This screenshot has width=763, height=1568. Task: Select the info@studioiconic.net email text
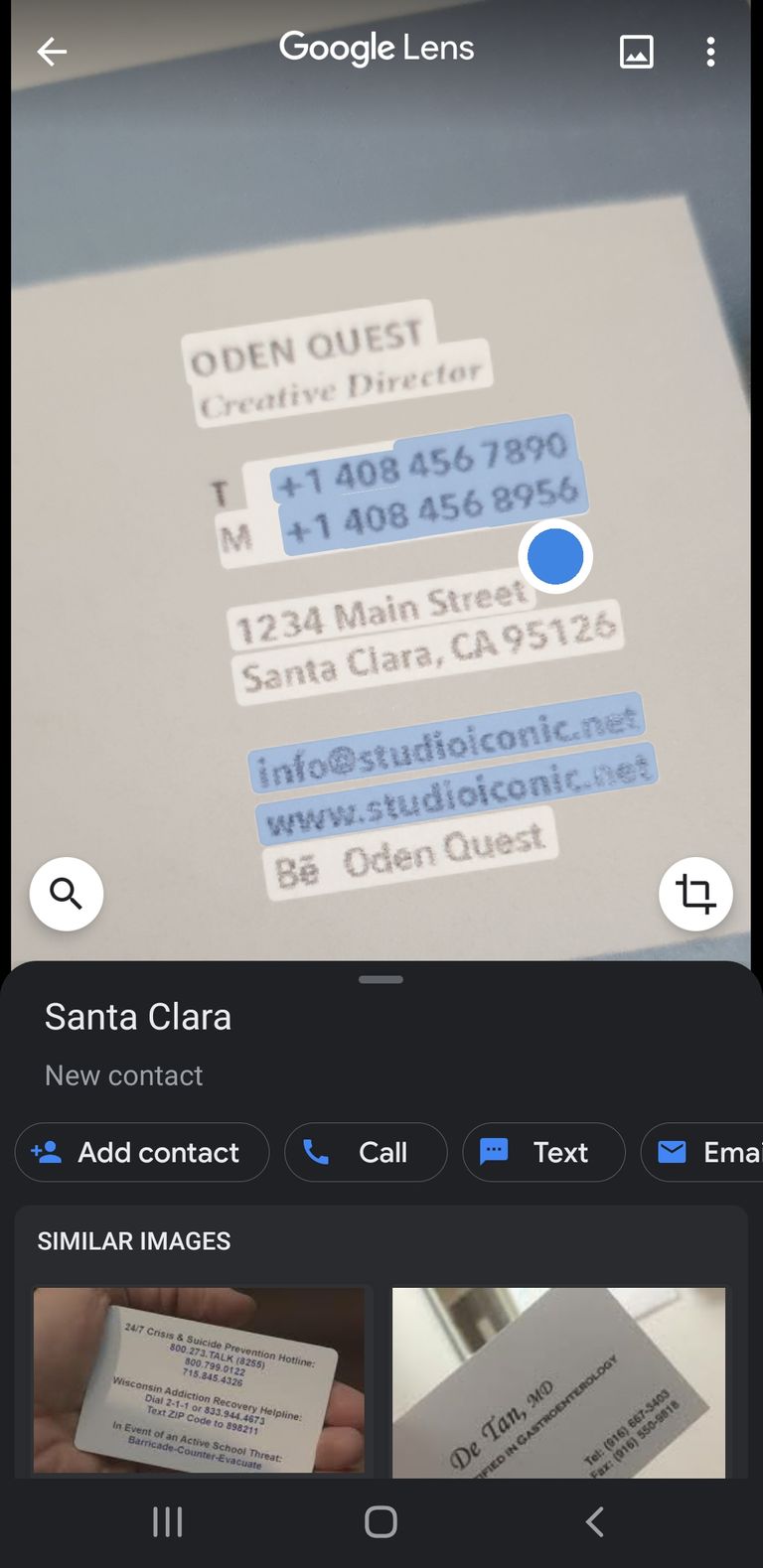pos(447,743)
